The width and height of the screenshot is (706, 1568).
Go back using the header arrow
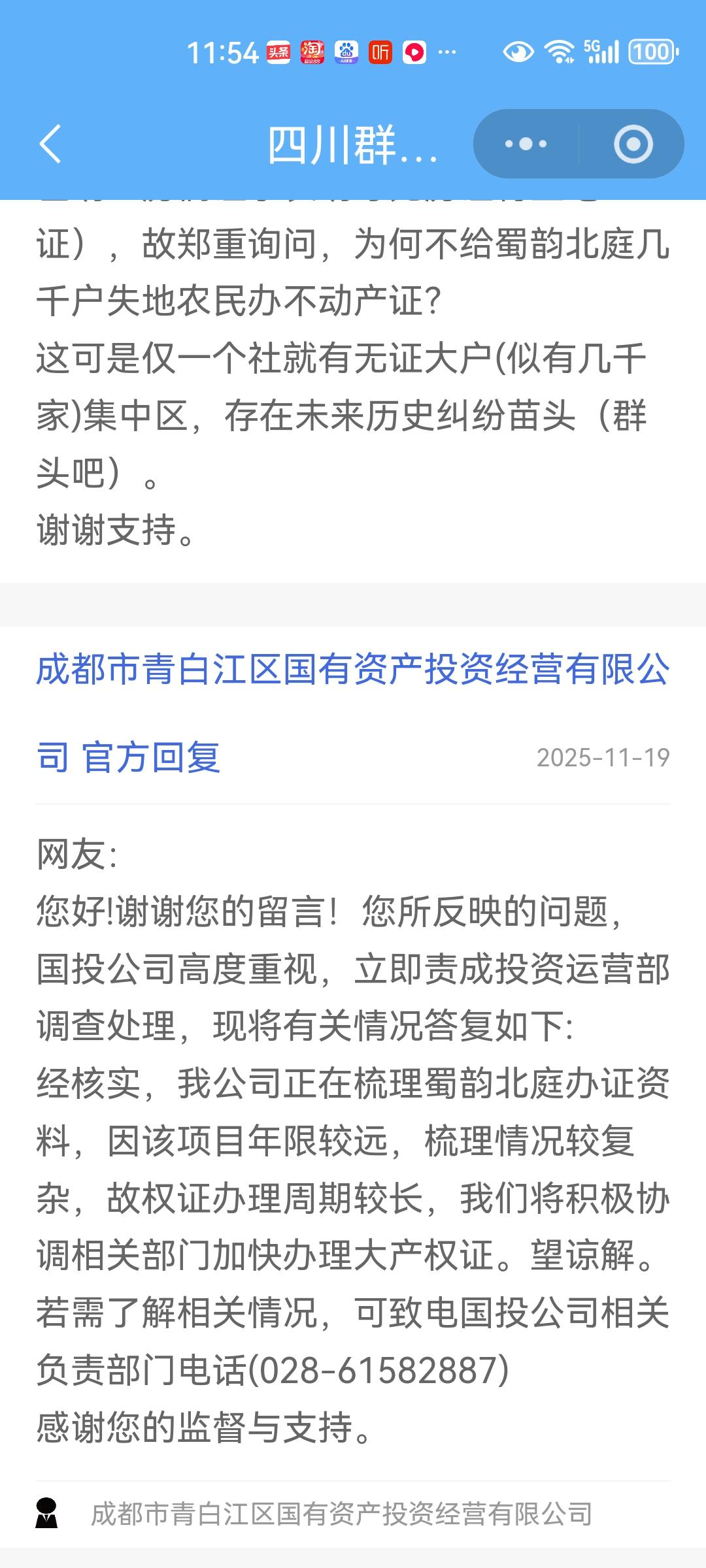point(51,144)
